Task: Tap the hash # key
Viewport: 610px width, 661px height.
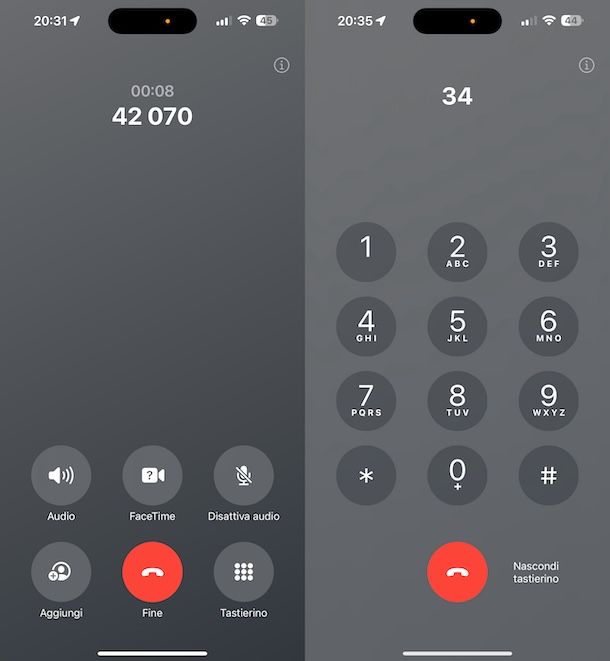Action: 548,475
